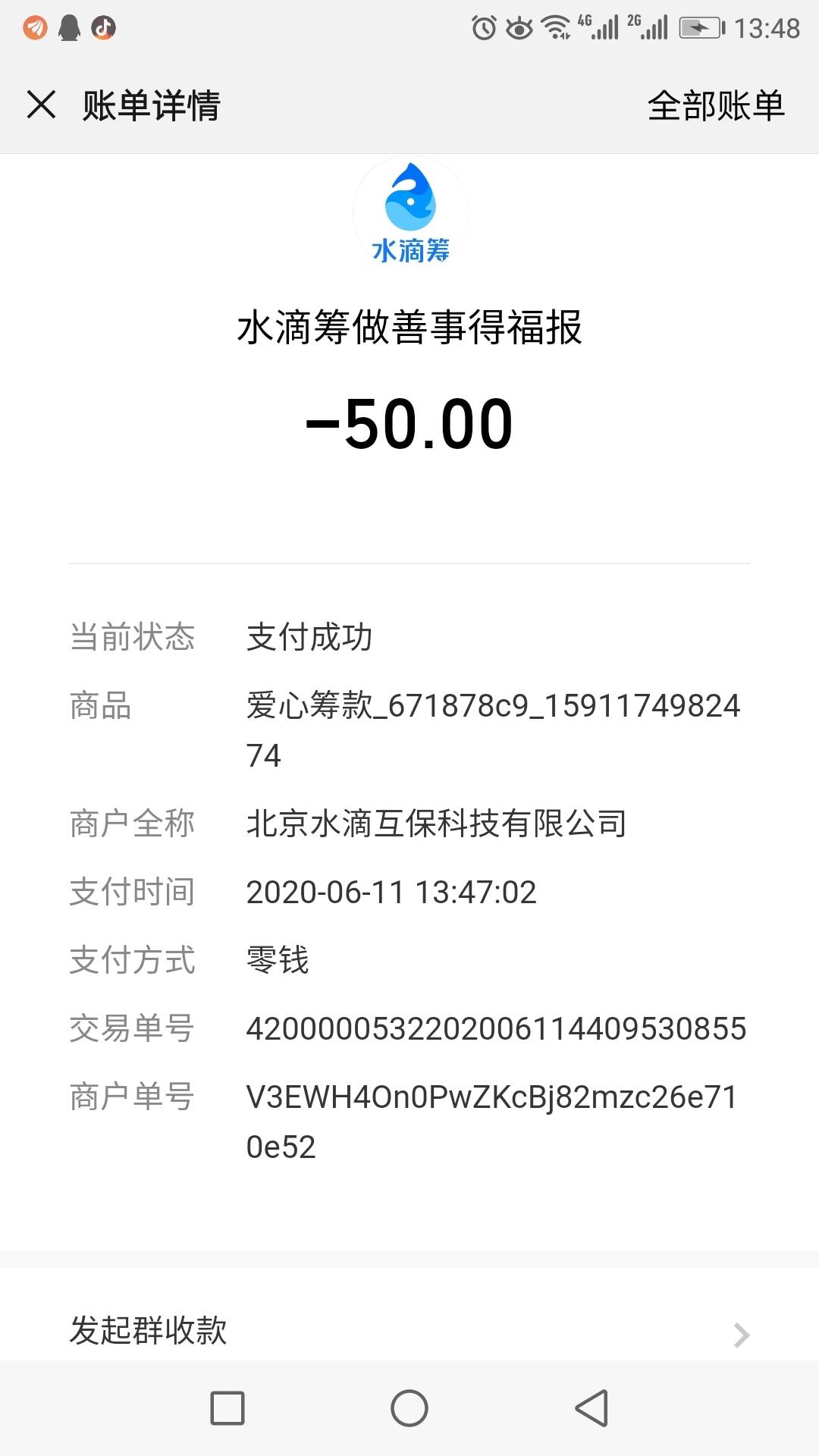
Task: Close the 账单详情 page
Action: tap(42, 105)
